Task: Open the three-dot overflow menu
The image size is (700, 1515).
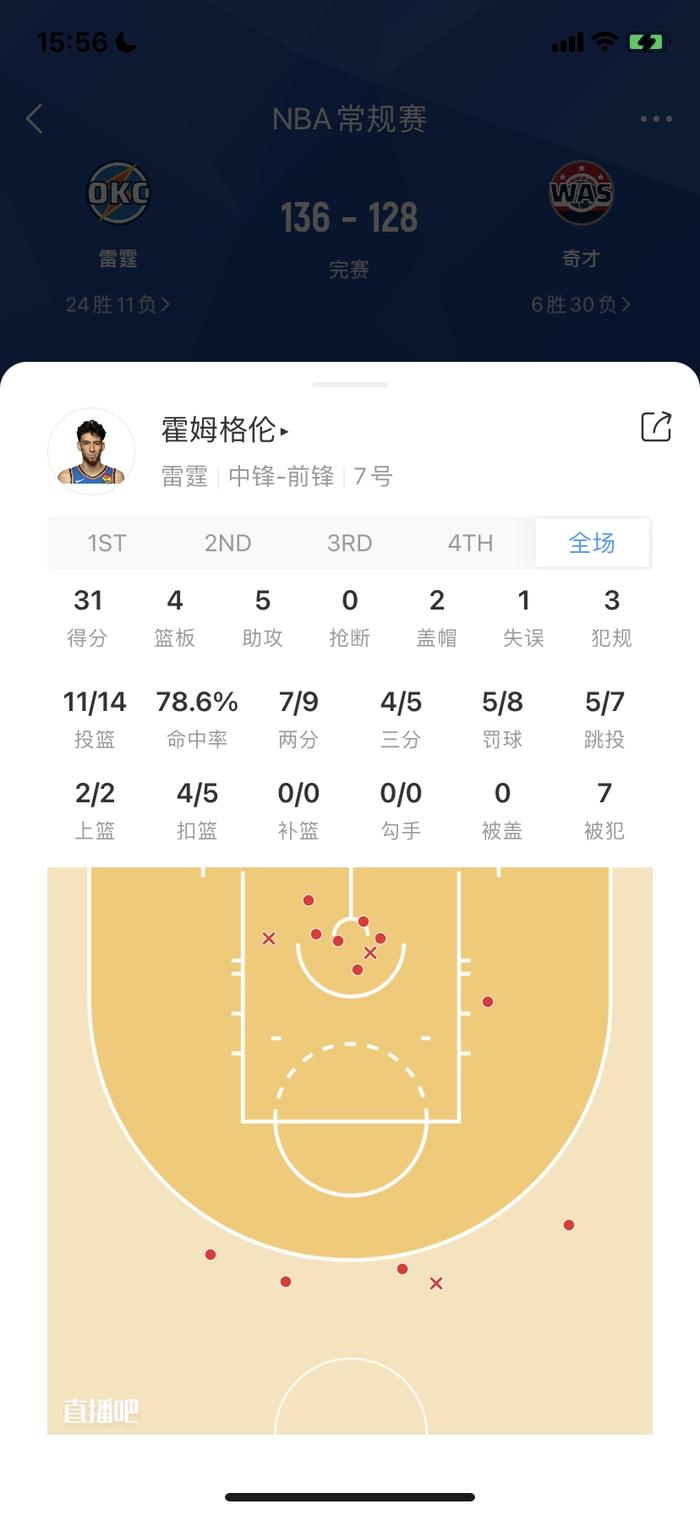Action: [x=656, y=119]
